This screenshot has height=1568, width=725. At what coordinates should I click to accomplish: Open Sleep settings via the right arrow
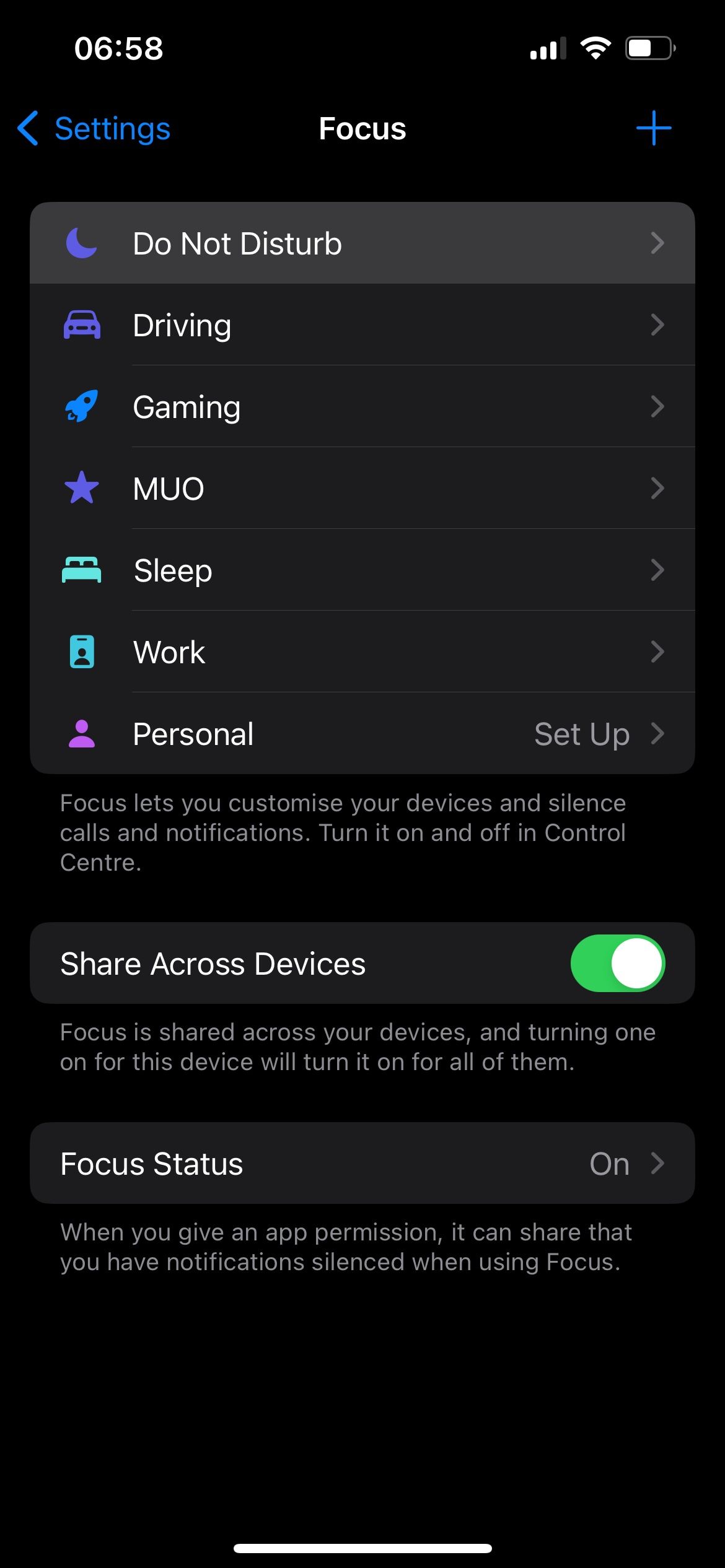click(658, 570)
